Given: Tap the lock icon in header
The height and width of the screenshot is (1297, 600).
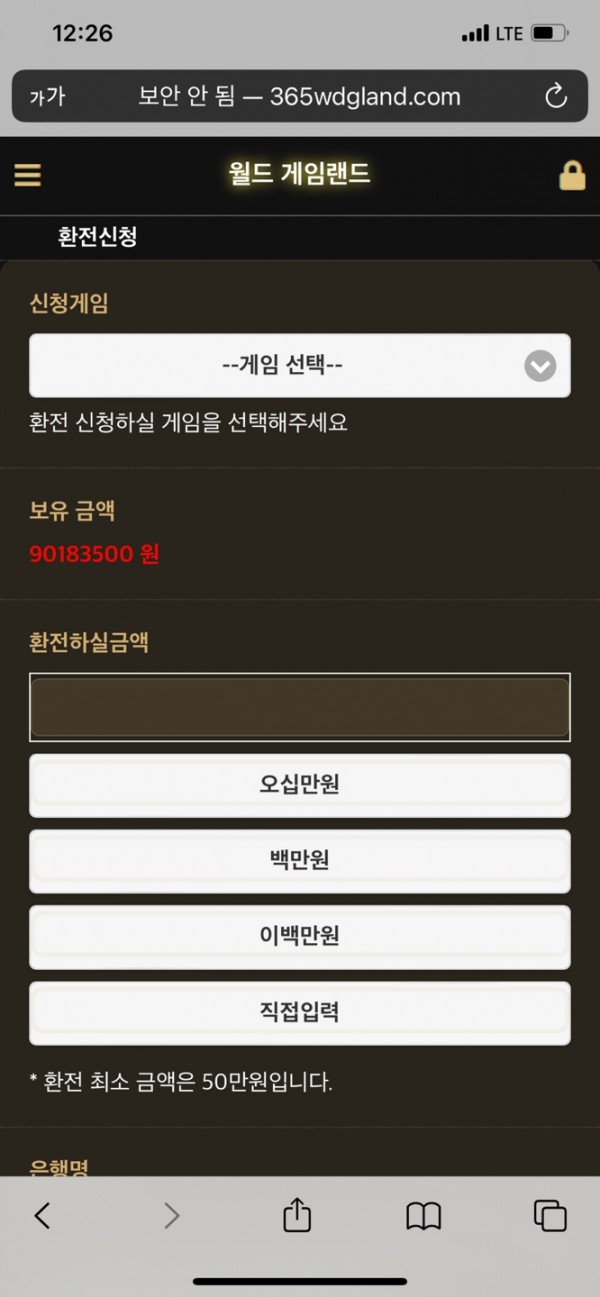Looking at the screenshot, I should pos(571,175).
